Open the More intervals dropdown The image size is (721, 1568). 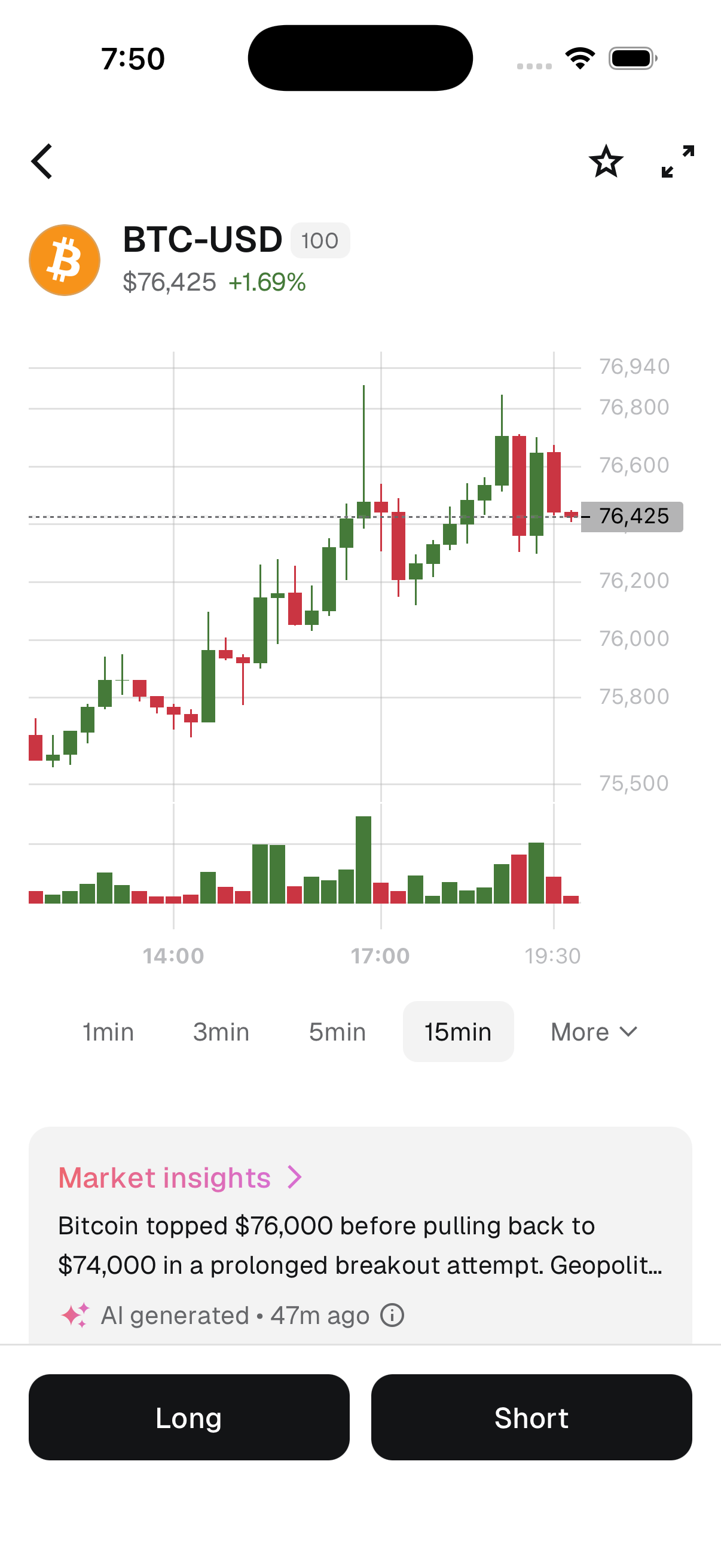[593, 1032]
